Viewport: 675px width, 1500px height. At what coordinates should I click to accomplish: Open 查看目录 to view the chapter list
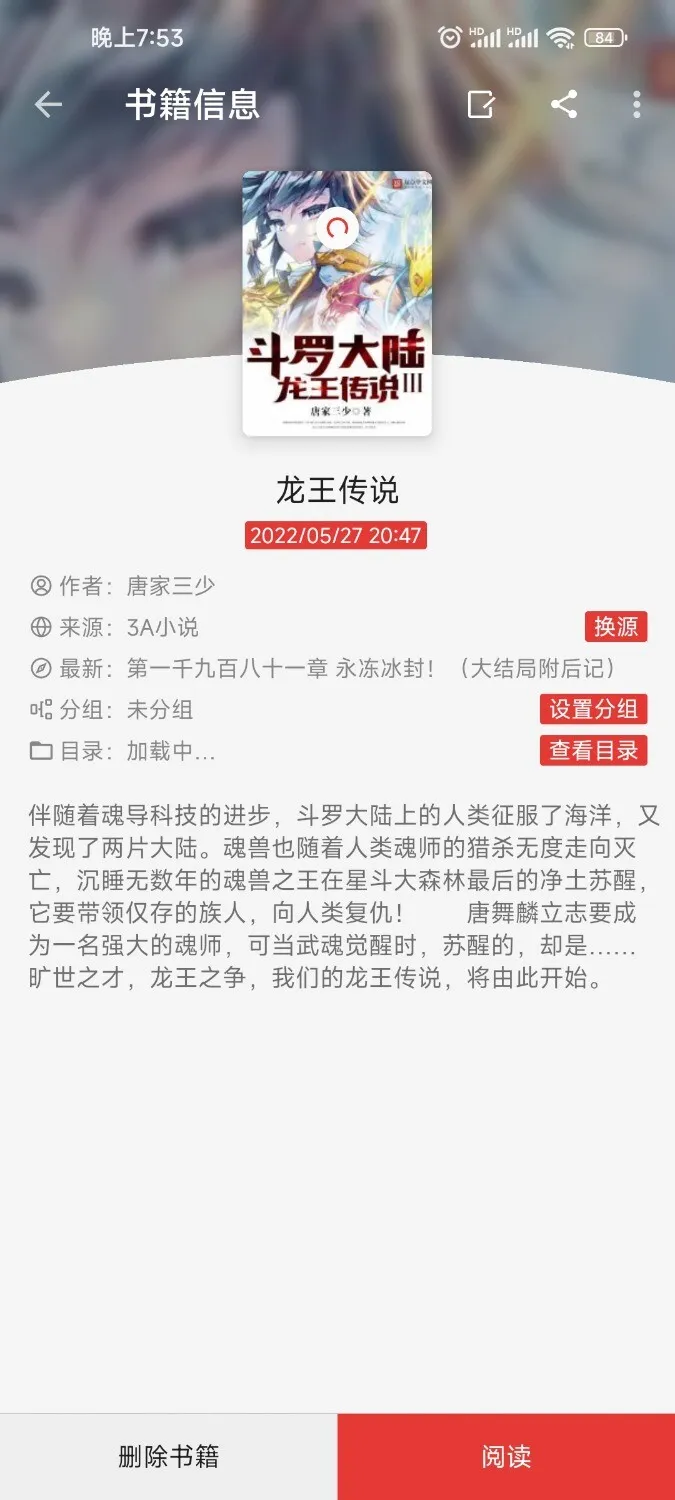(593, 750)
